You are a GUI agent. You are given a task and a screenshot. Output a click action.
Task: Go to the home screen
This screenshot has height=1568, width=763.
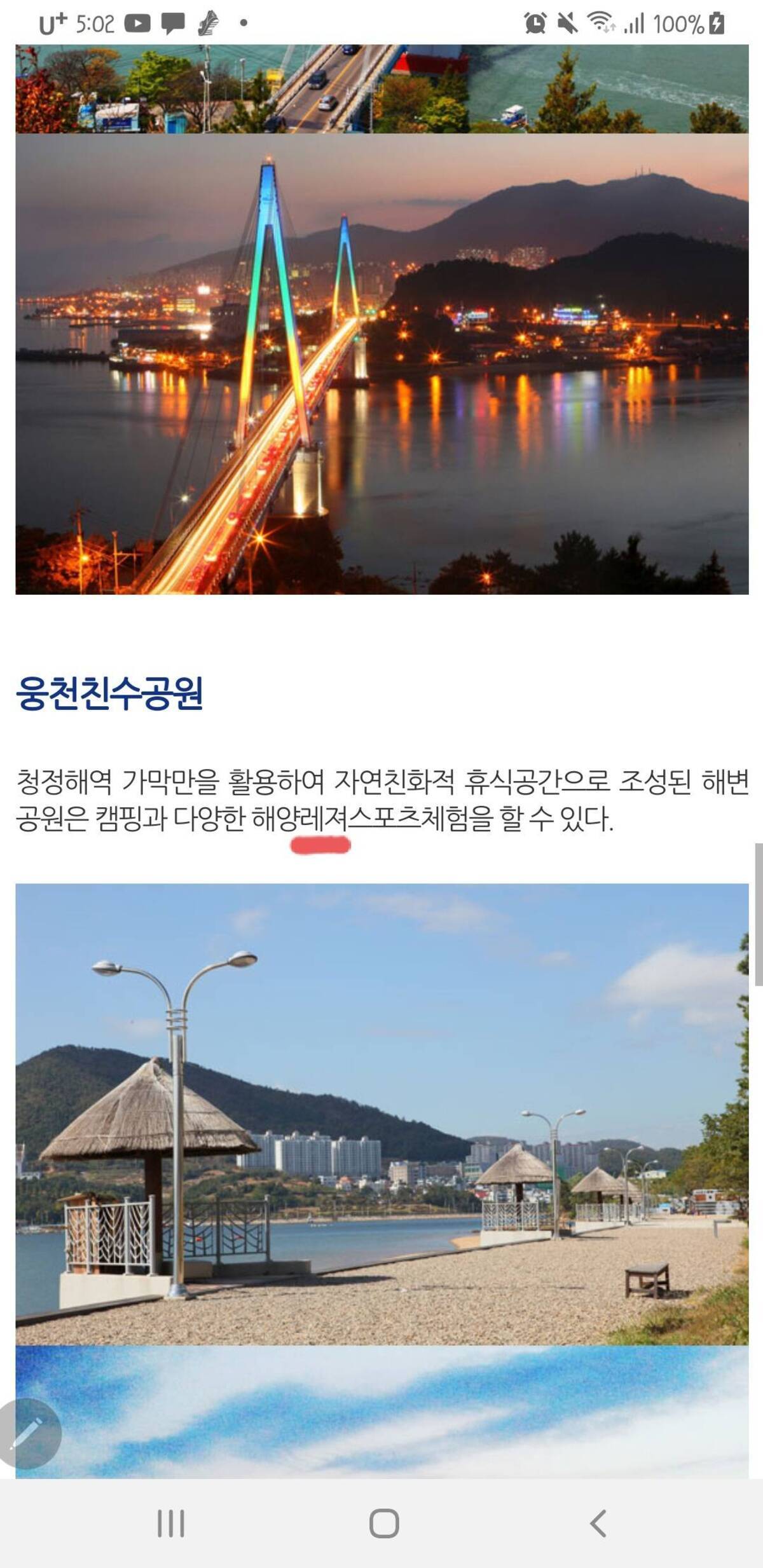pos(384,1523)
